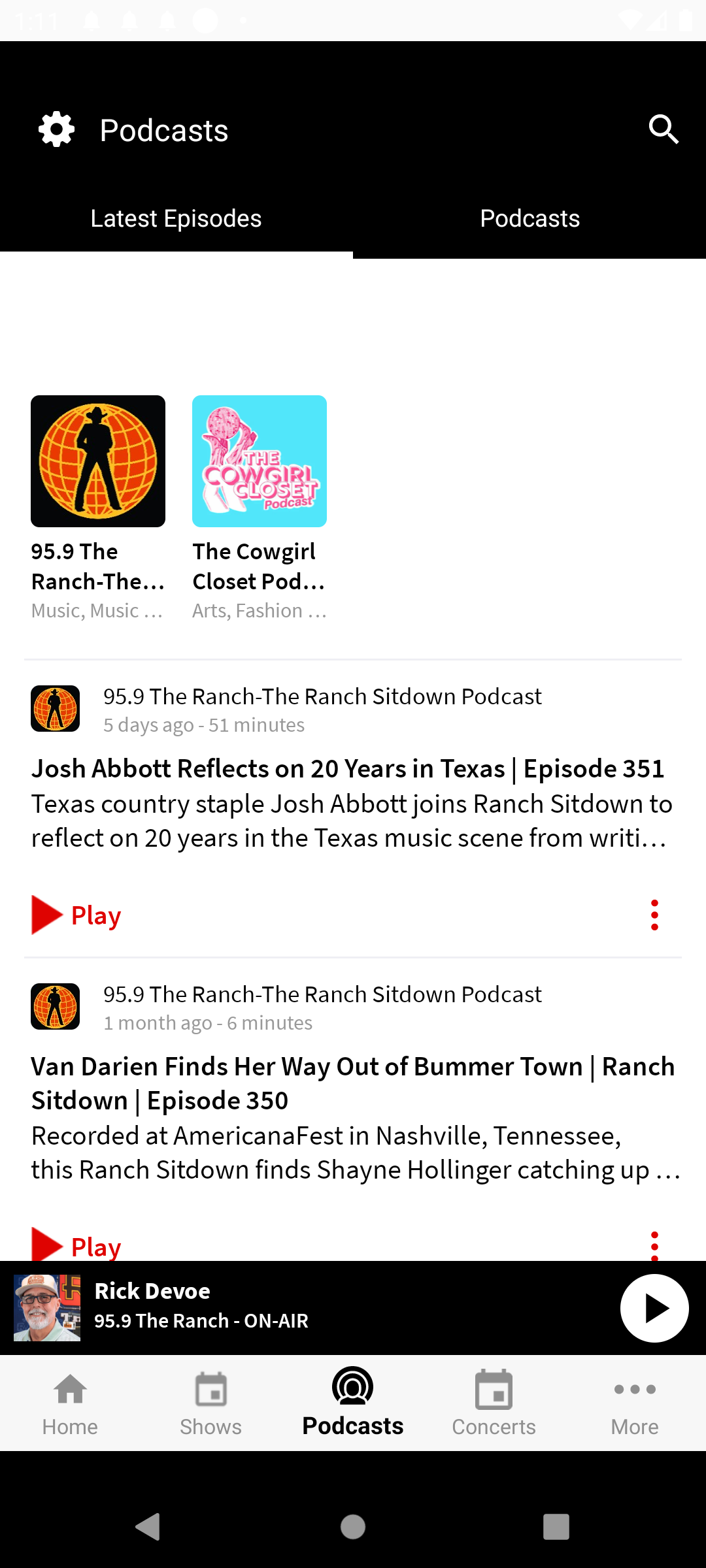The height and width of the screenshot is (1568, 706).
Task: Play Josh Abbott Episode 351
Action: (x=76, y=915)
